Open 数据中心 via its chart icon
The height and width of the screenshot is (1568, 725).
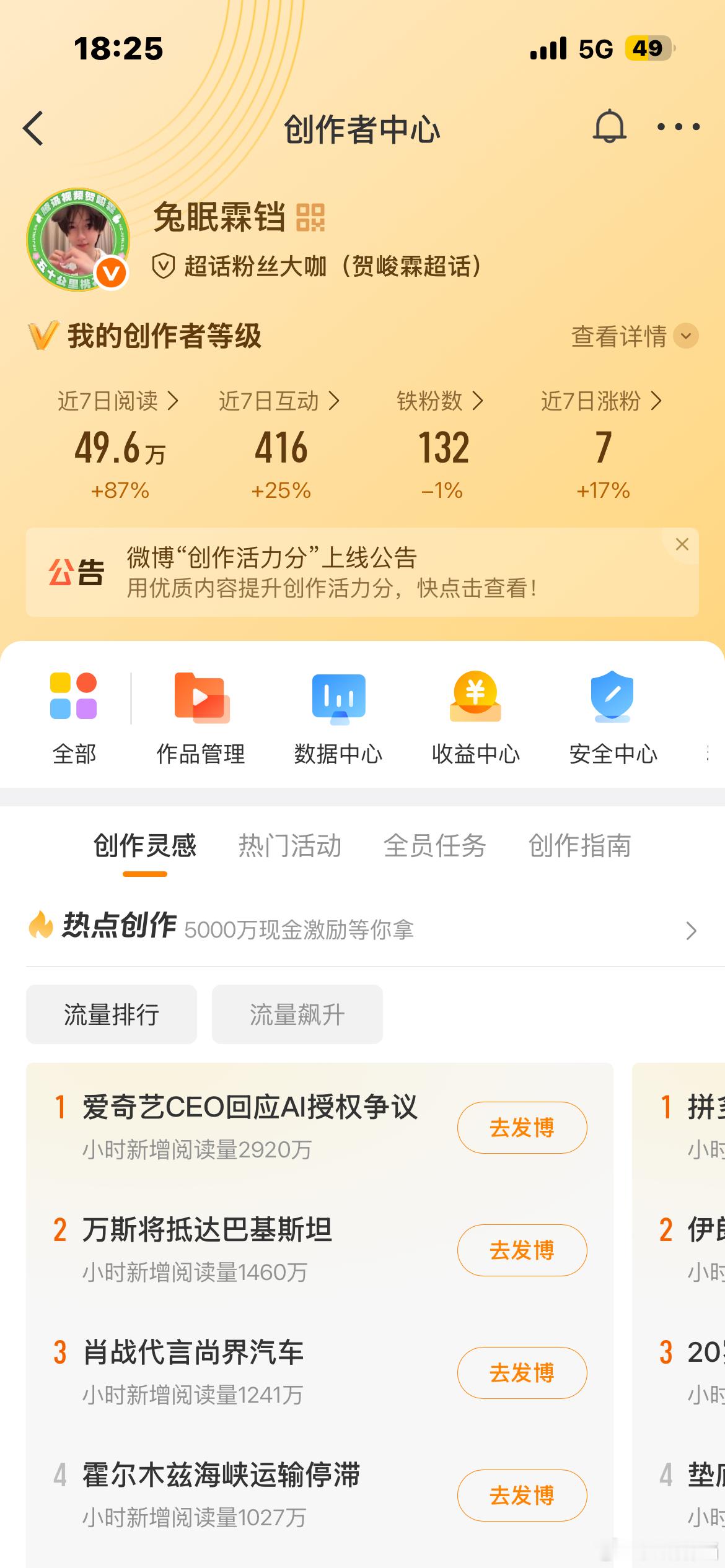tap(339, 700)
